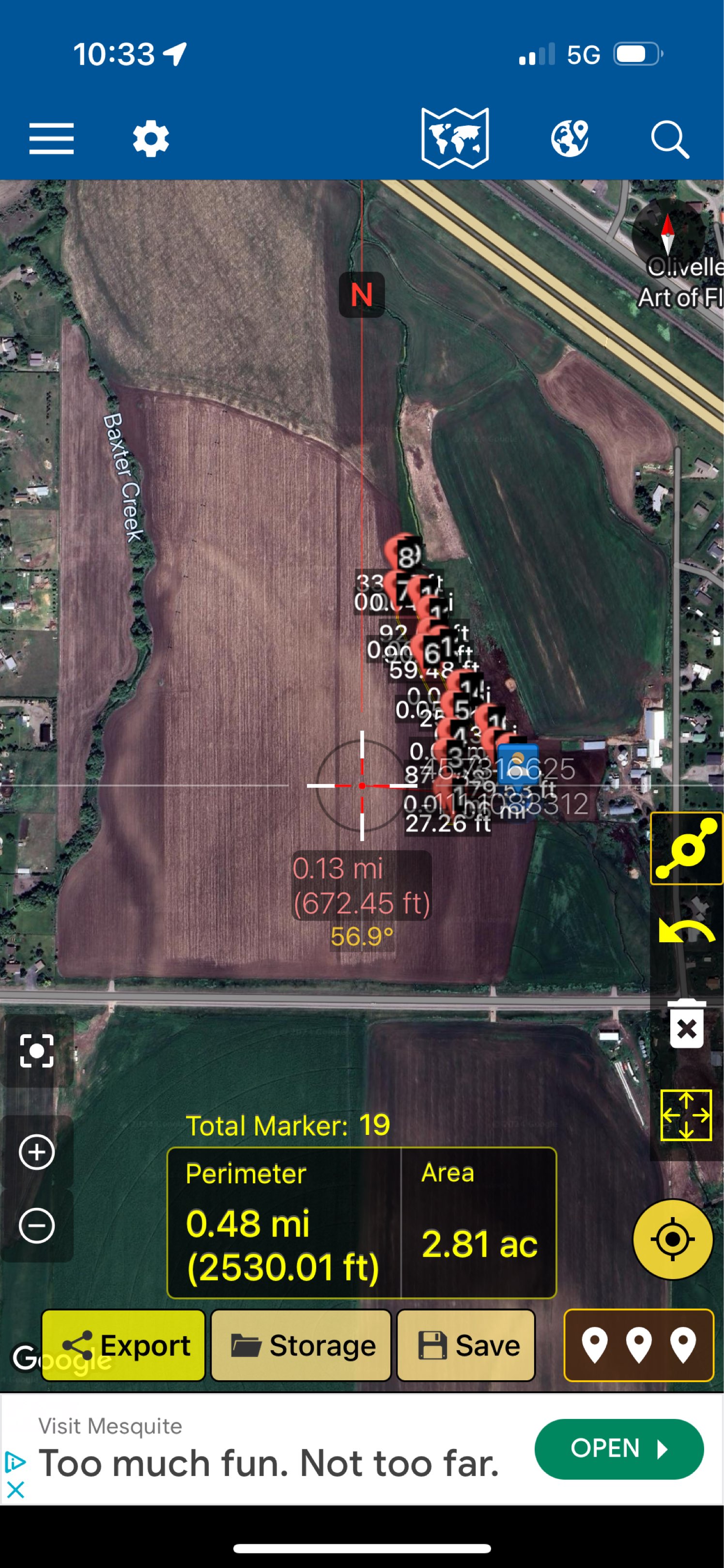This screenshot has height=1568, width=724.
Task: Fit markers to screen with arrows icon
Action: [x=686, y=1115]
